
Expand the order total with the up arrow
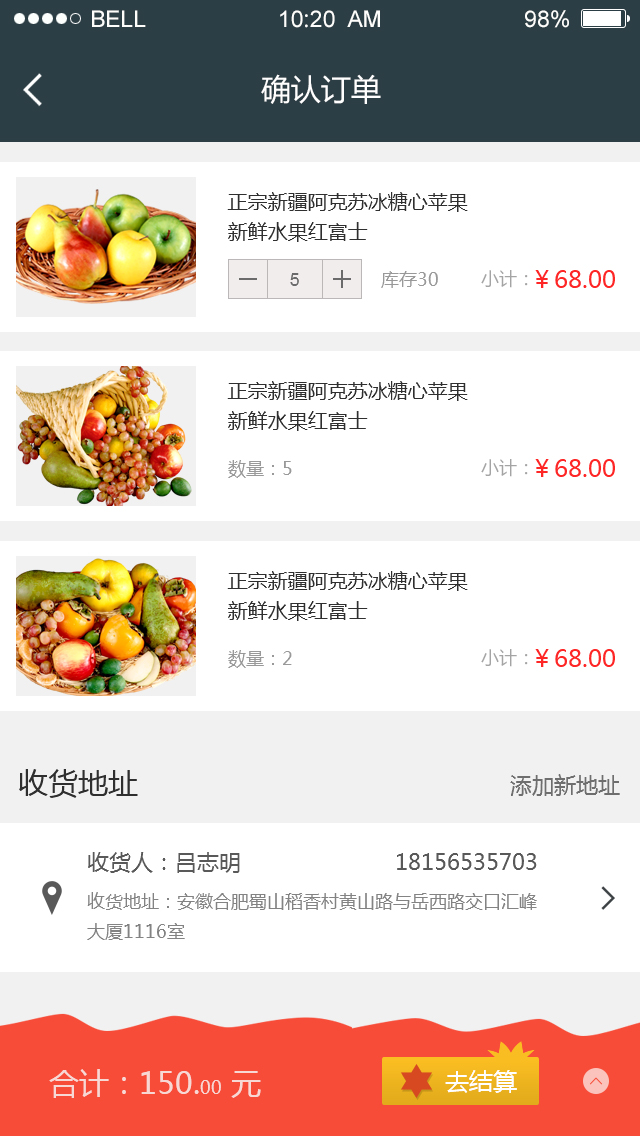[596, 1081]
